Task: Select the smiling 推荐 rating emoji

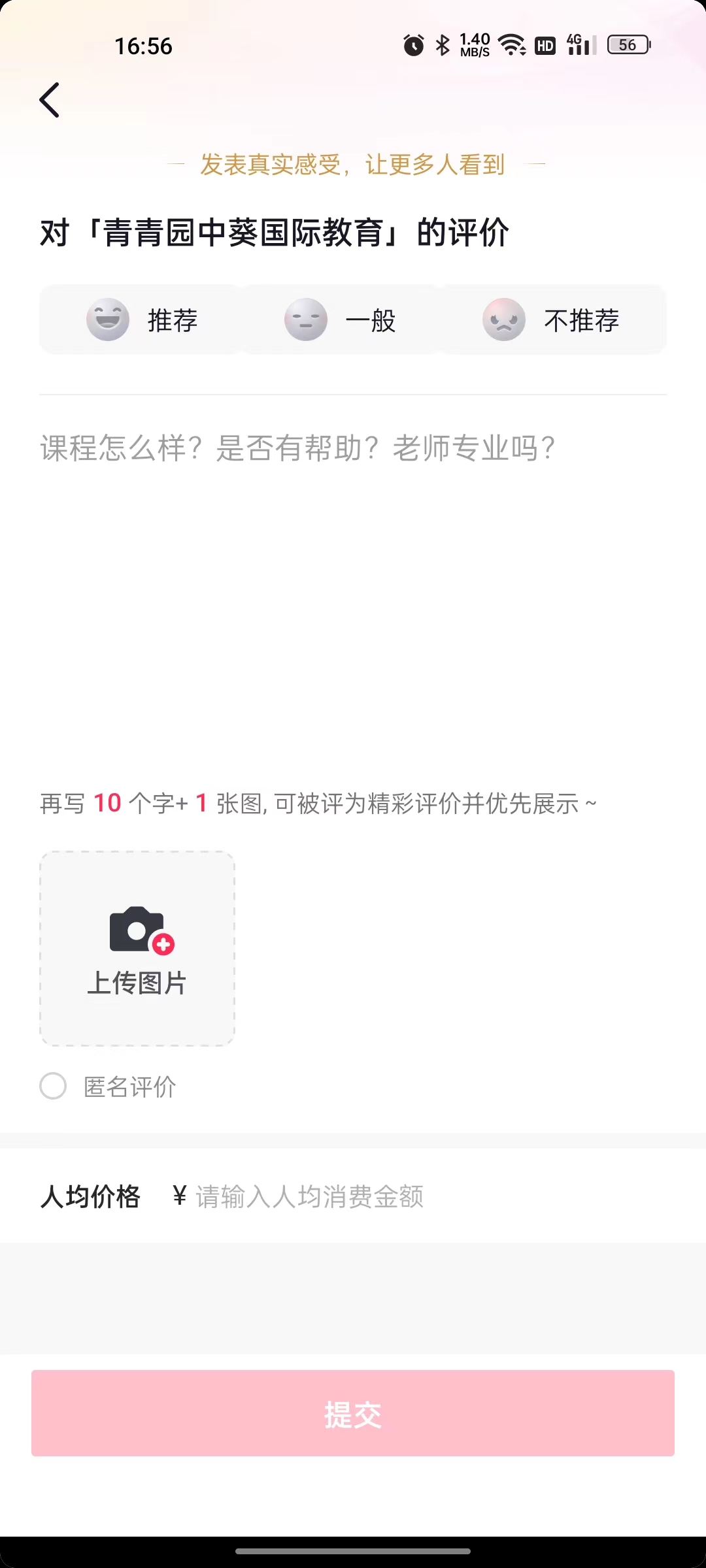Action: click(107, 319)
